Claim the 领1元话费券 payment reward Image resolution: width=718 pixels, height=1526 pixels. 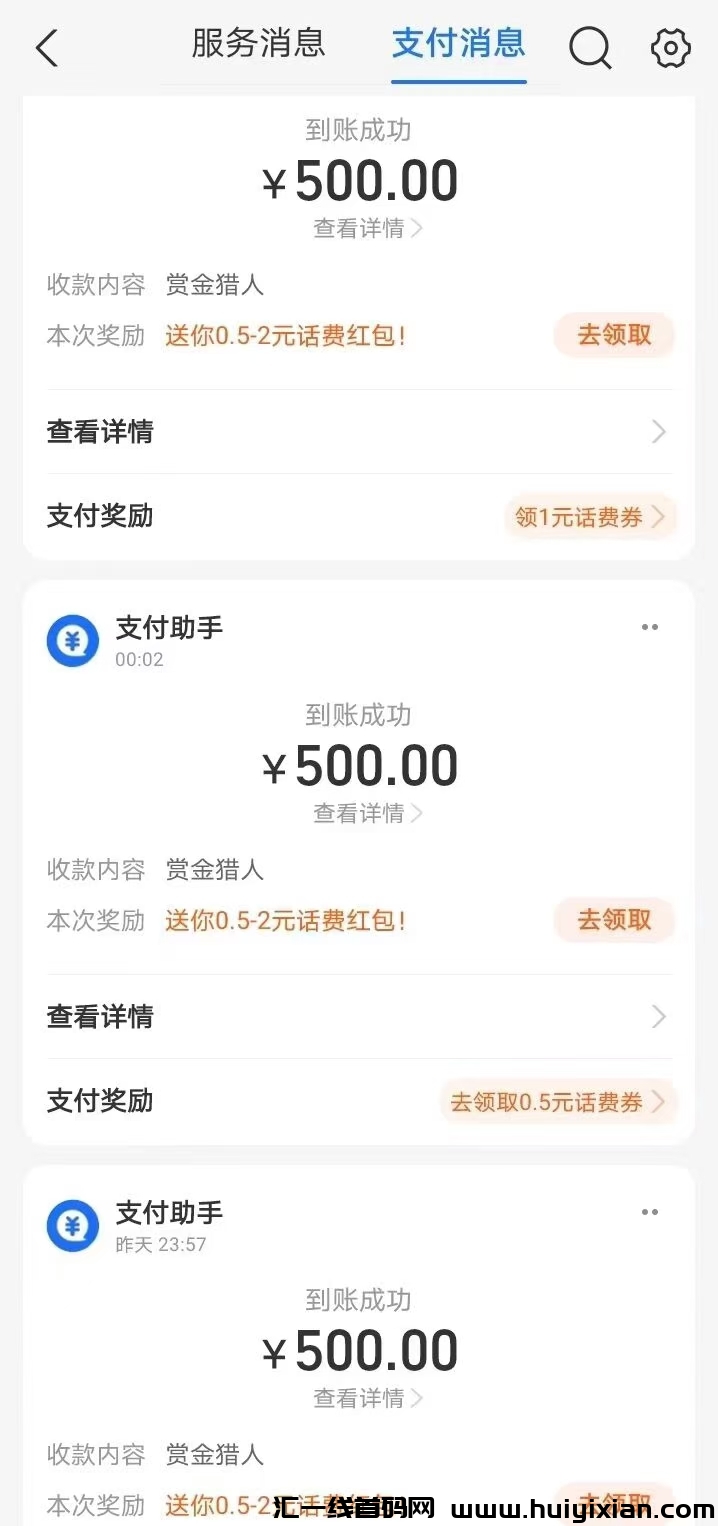[590, 517]
